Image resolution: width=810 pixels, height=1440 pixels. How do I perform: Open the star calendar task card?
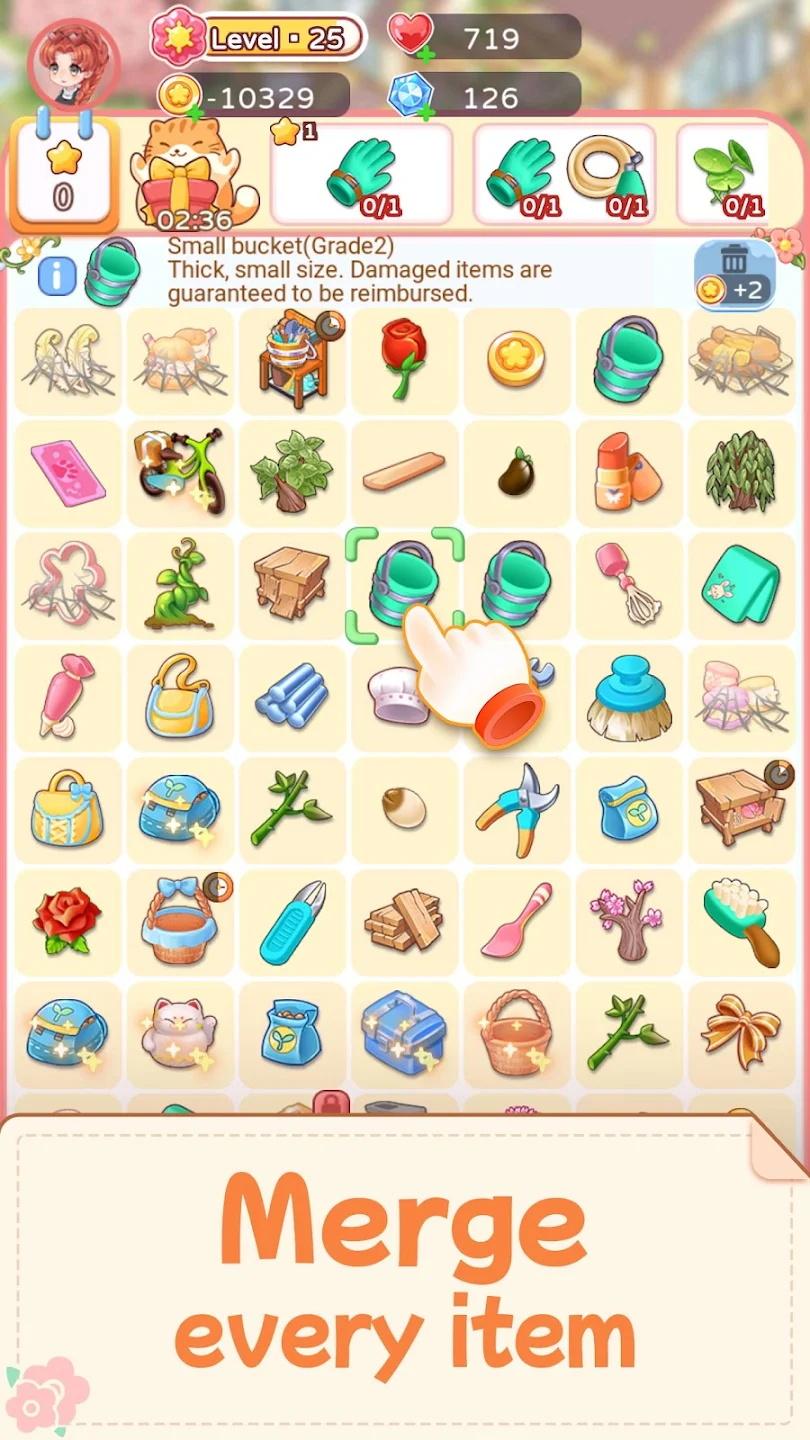tap(64, 173)
